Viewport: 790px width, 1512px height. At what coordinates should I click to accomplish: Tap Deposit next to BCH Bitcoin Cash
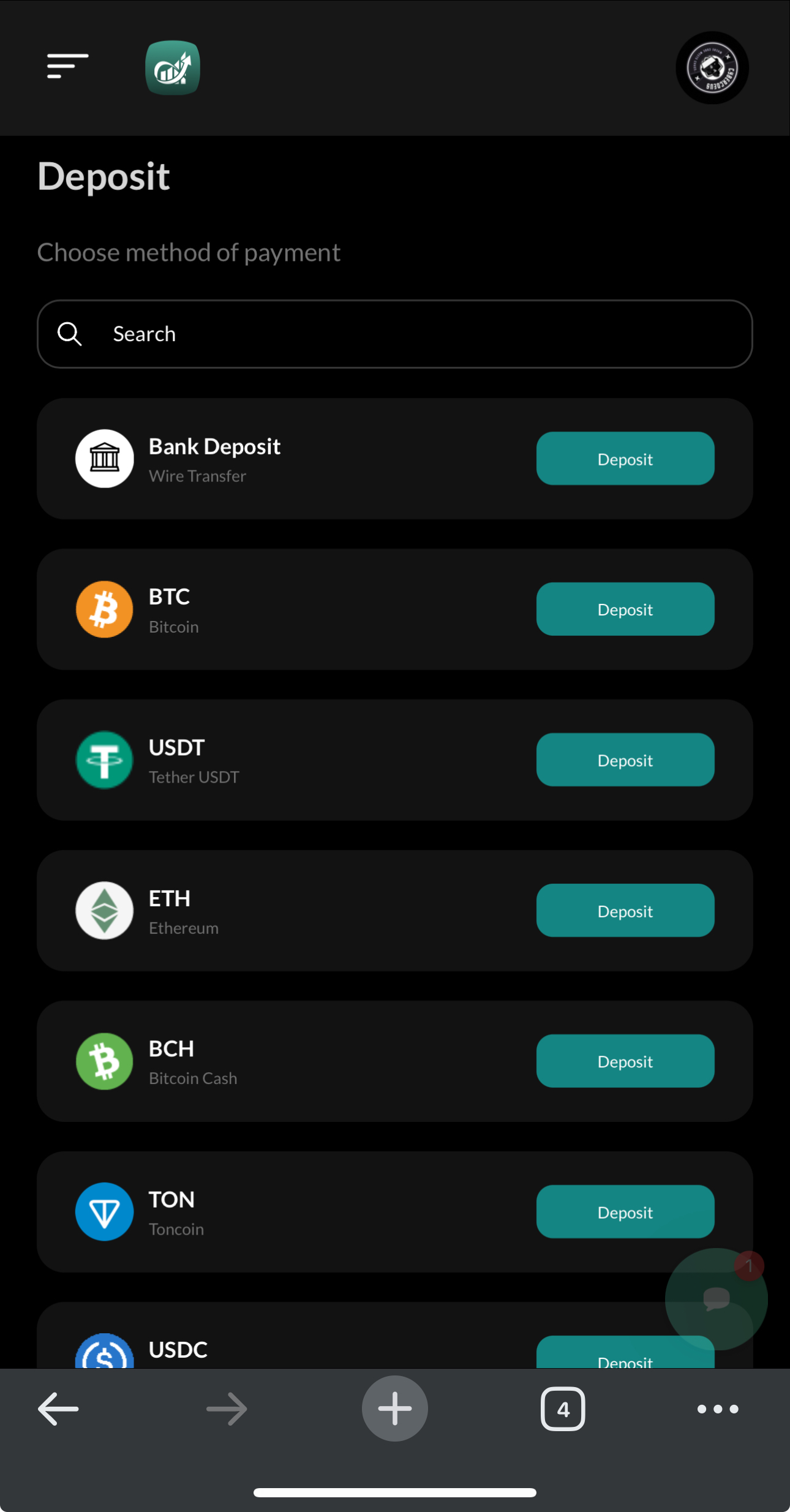(625, 1061)
